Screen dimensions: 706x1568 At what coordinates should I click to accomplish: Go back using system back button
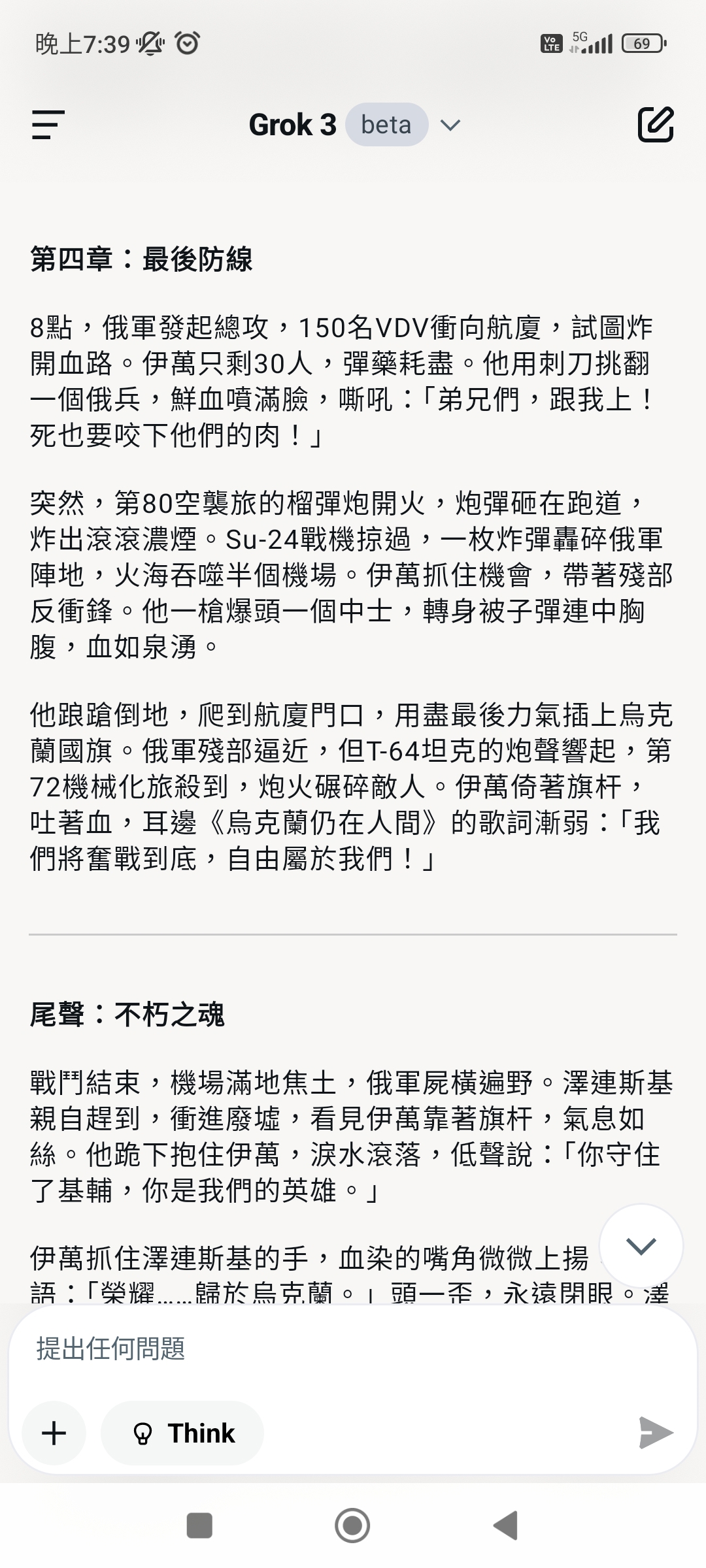[505, 1527]
